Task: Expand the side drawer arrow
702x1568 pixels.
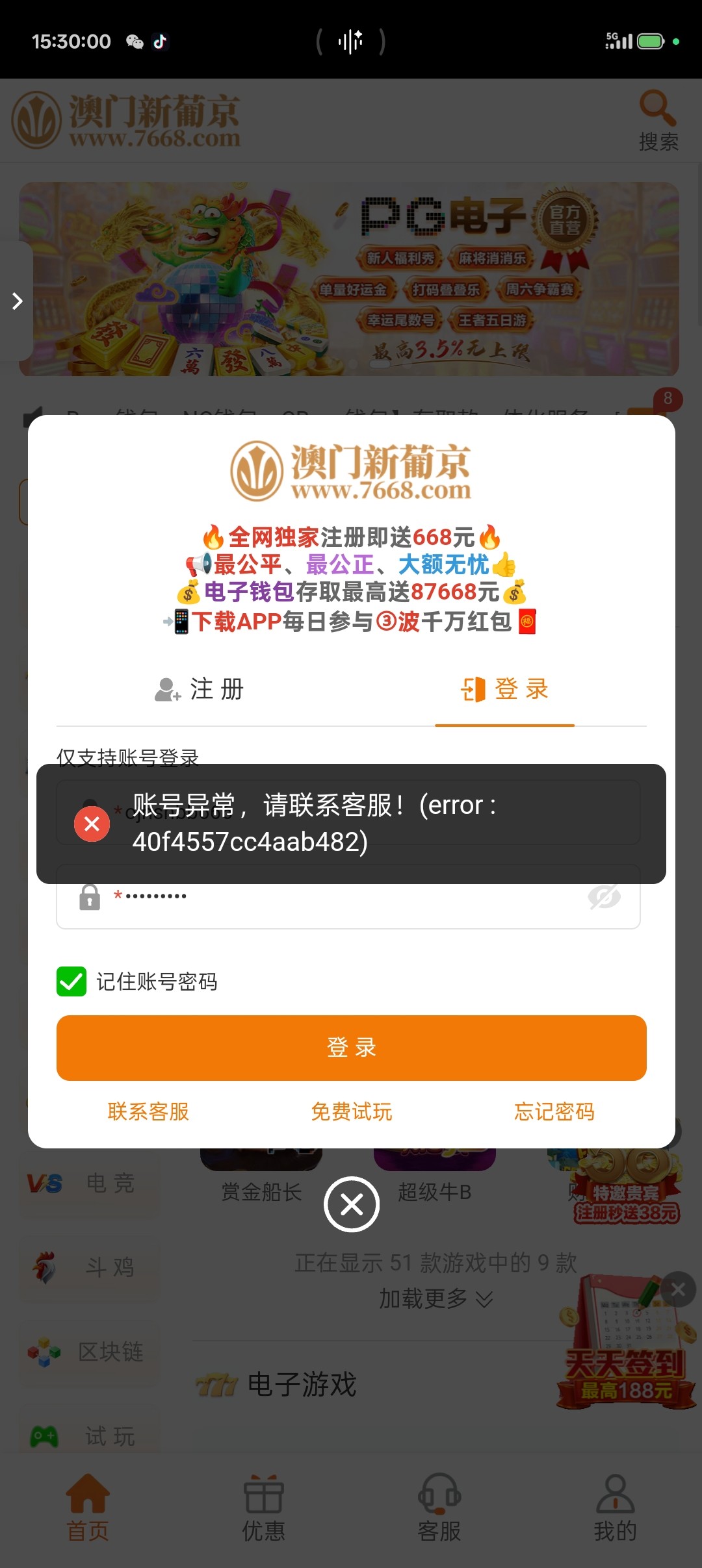Action: coord(17,301)
